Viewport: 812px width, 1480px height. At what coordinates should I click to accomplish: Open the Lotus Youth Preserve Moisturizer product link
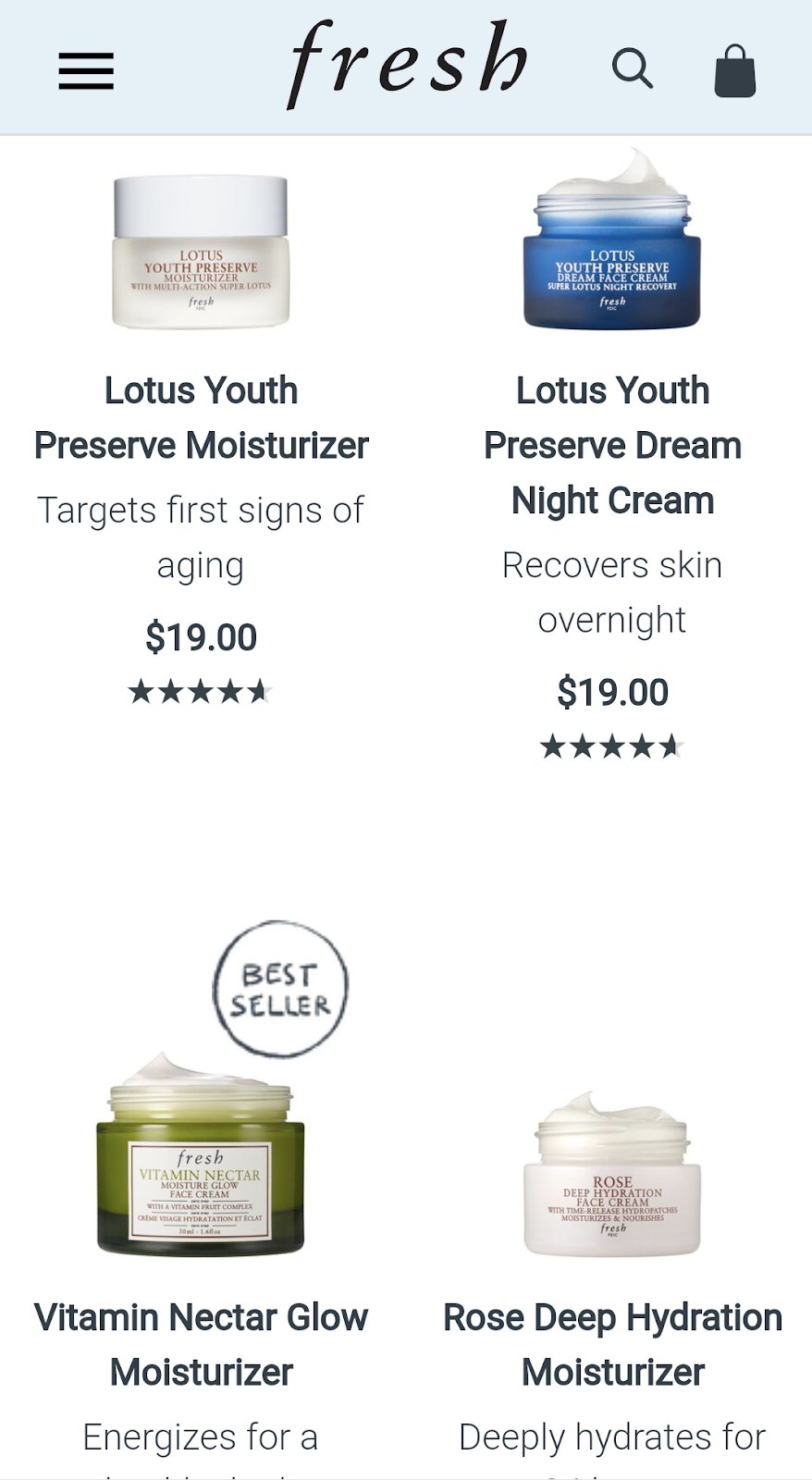pos(202,417)
